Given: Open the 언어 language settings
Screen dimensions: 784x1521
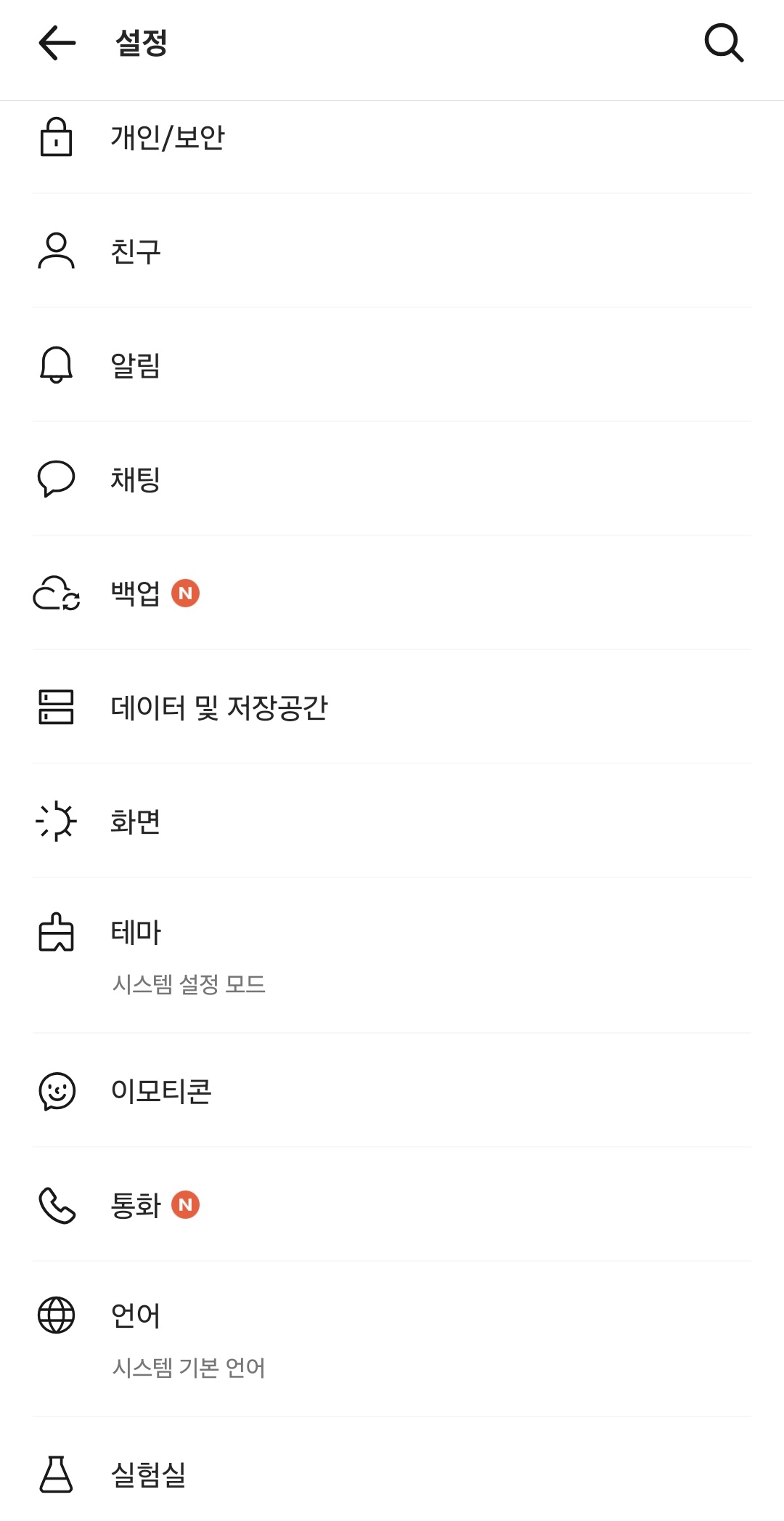Looking at the screenshot, I should tap(136, 1315).
